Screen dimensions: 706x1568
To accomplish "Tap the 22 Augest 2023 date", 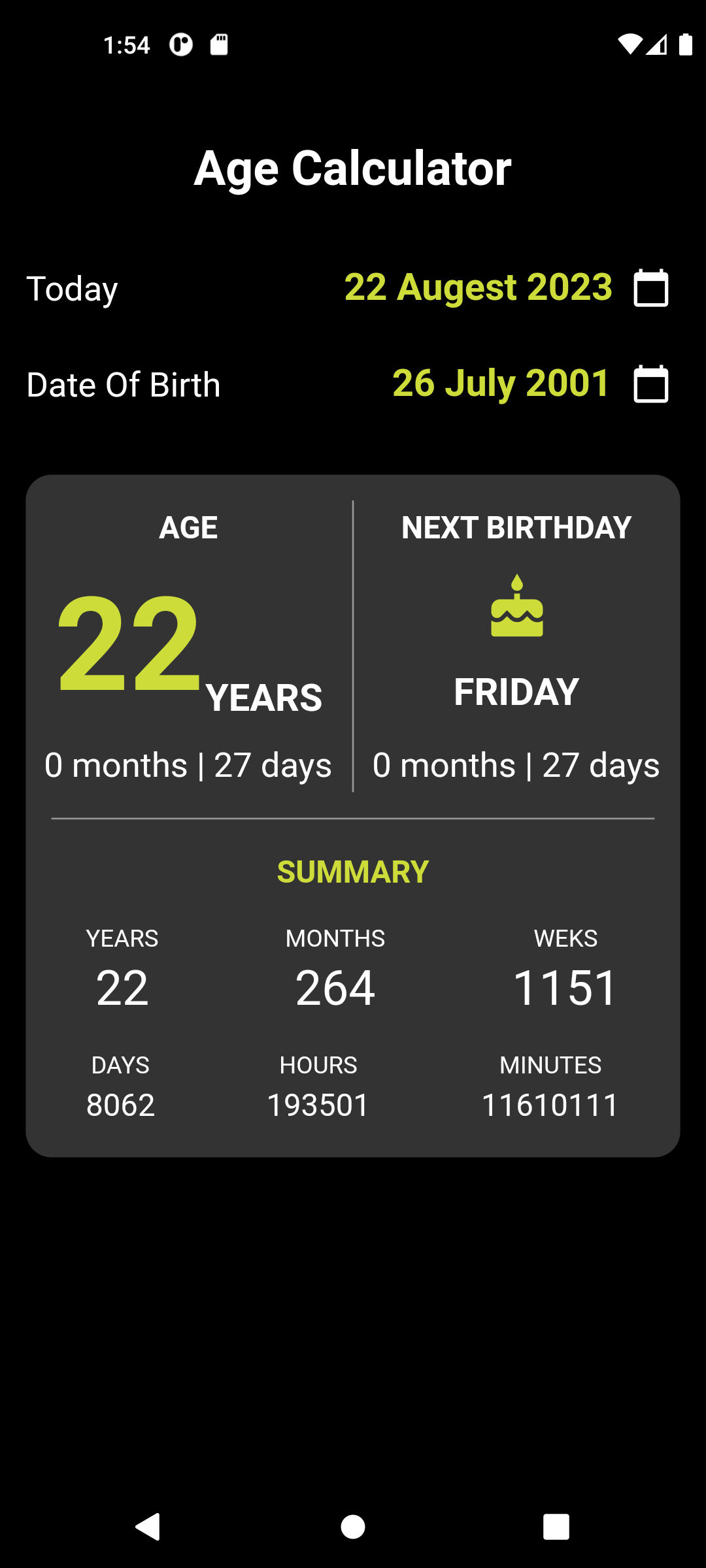I will [479, 287].
